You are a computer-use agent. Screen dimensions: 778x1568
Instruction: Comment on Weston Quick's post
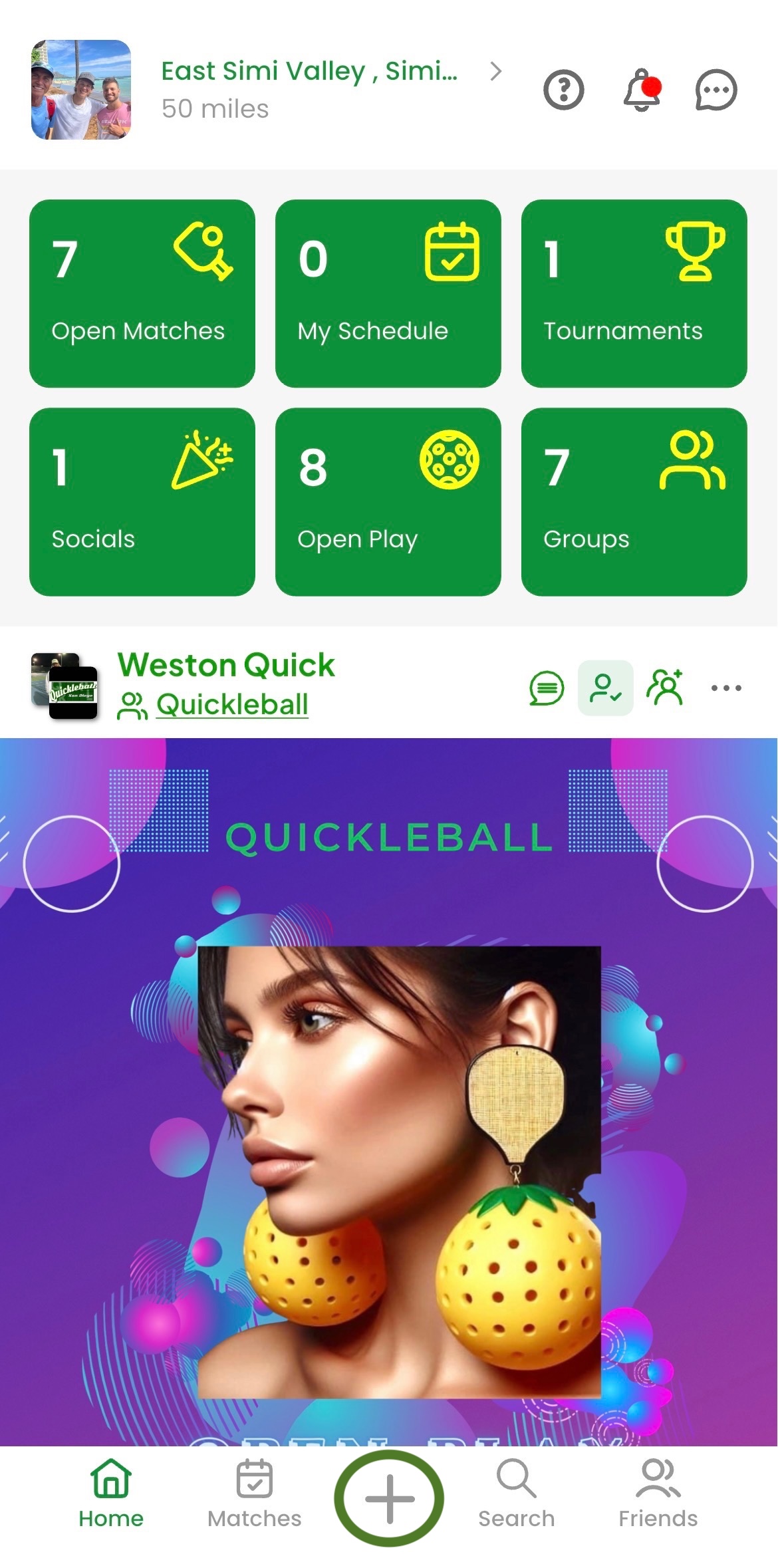tap(547, 688)
